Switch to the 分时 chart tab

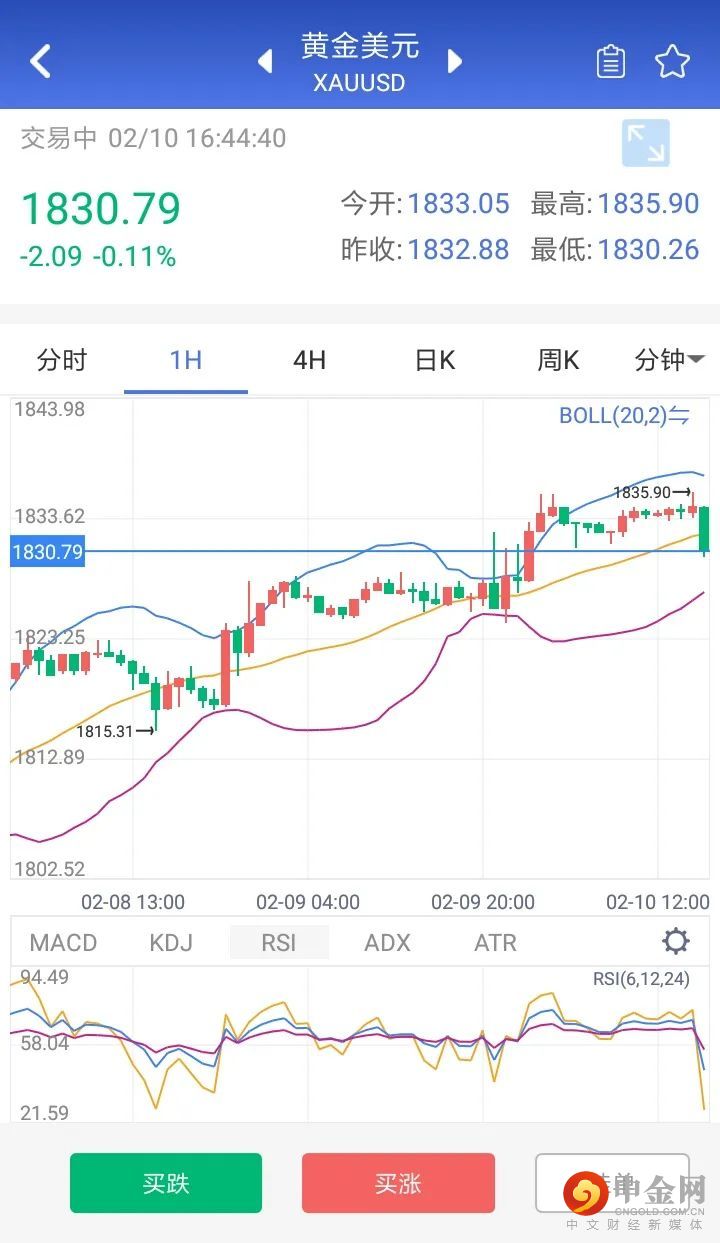point(62,360)
